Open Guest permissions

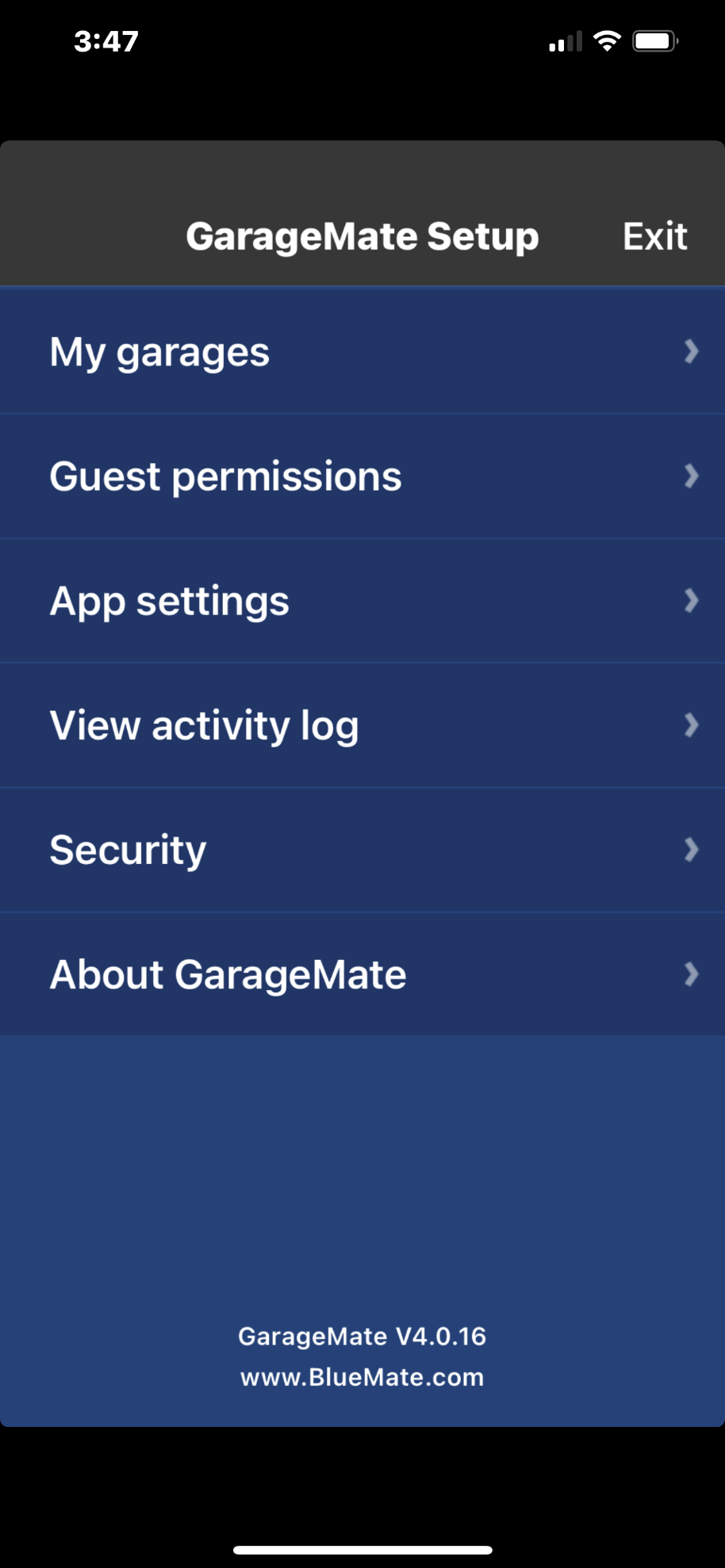tap(362, 476)
